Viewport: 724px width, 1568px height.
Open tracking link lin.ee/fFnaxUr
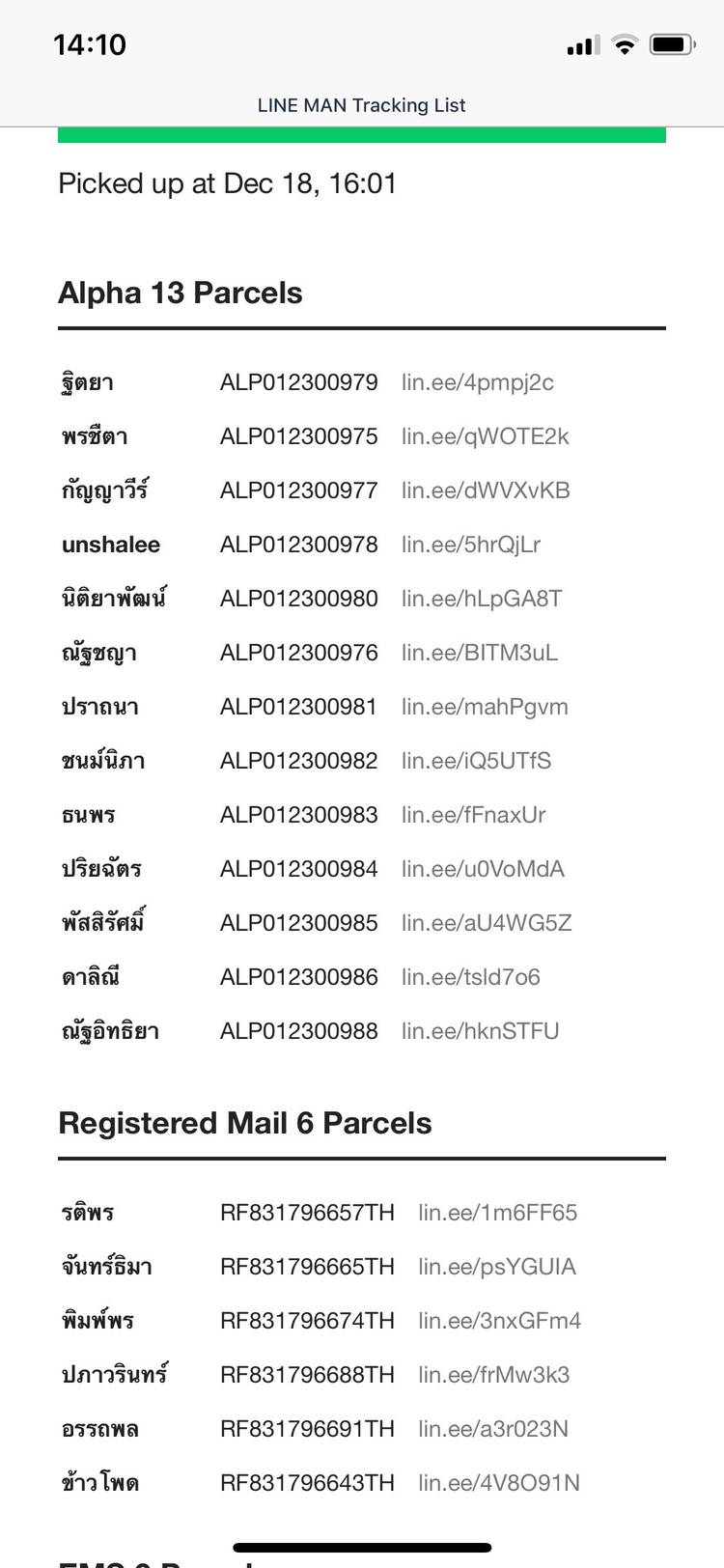pos(473,815)
